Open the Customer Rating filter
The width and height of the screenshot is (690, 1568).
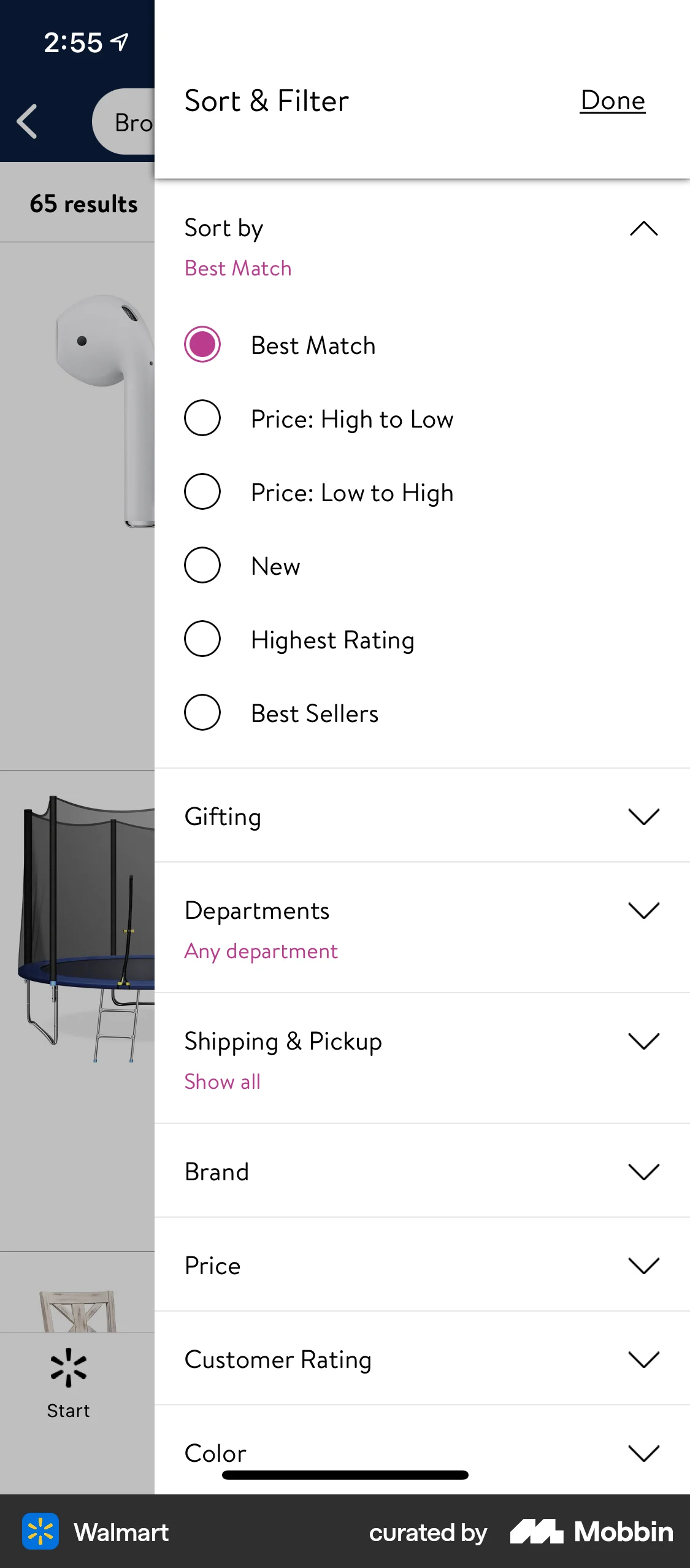[643, 1359]
